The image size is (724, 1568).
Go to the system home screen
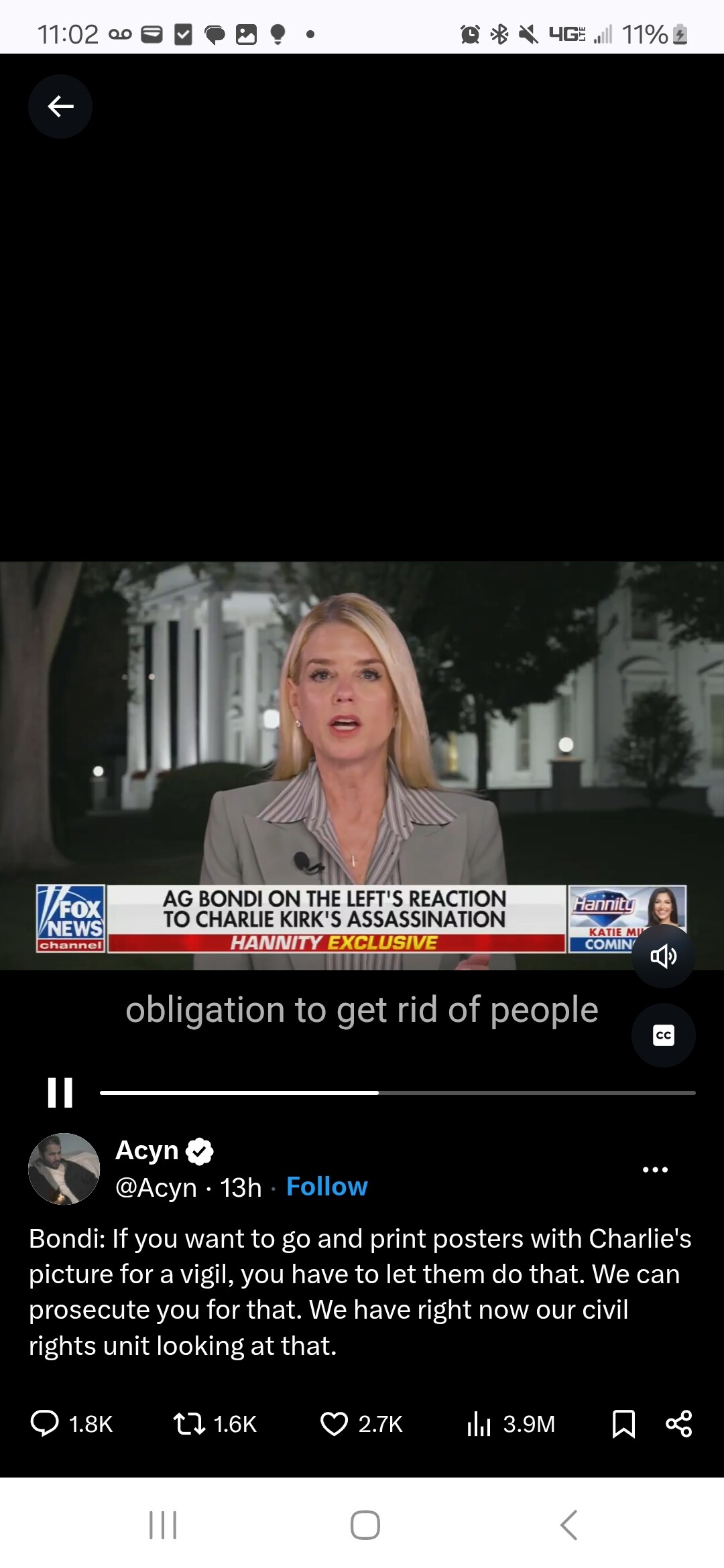[365, 1525]
